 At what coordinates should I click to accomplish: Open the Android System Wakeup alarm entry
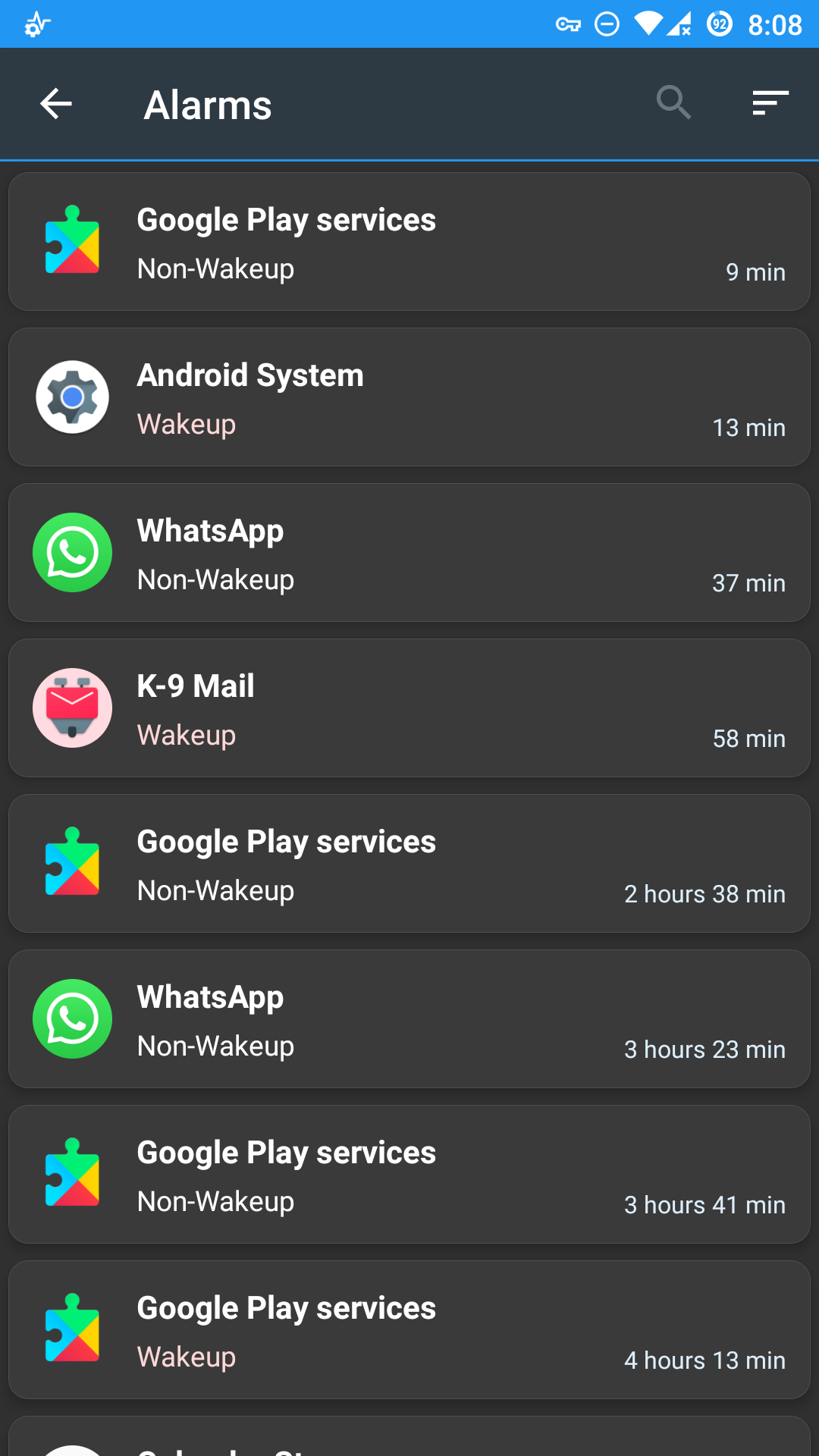[409, 397]
